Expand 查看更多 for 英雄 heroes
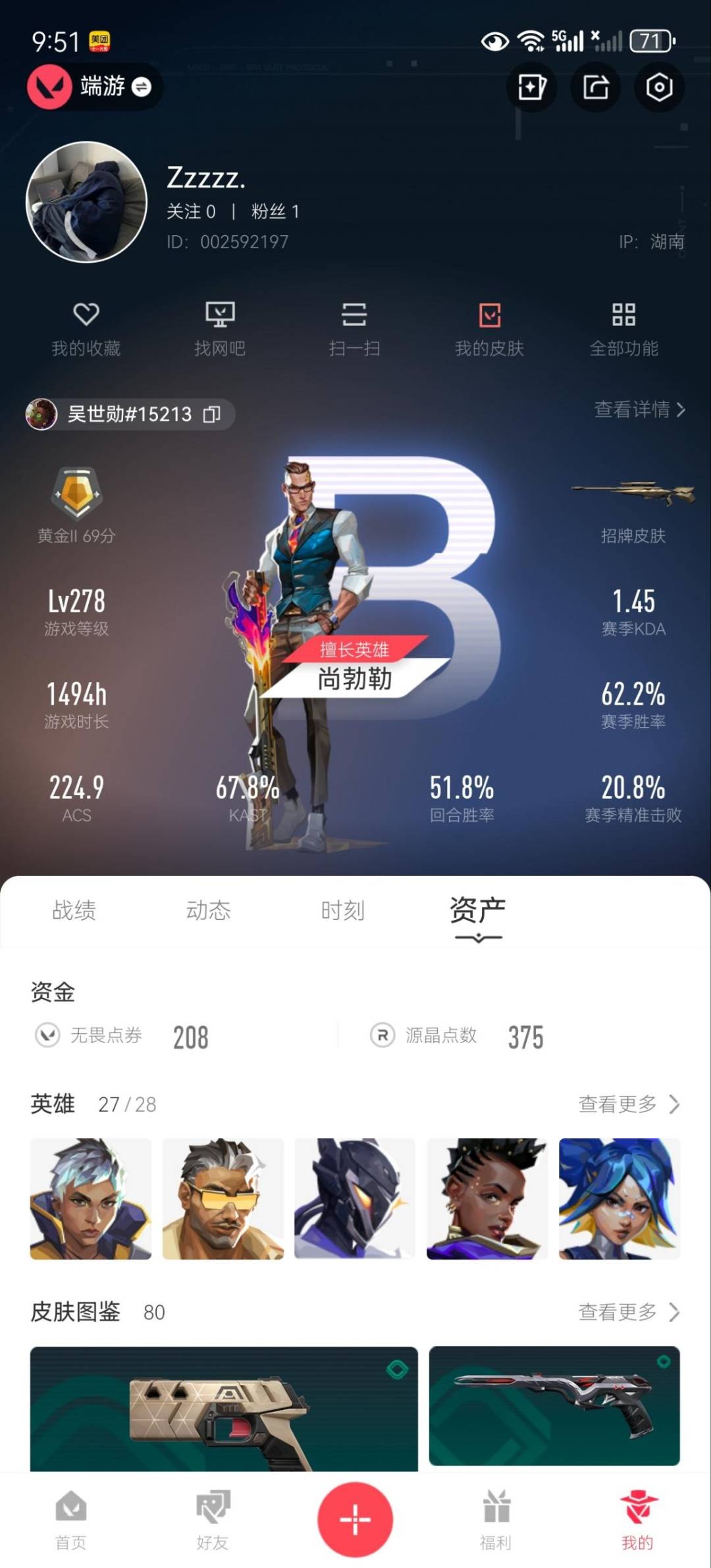The image size is (711, 1568). pos(625,1105)
